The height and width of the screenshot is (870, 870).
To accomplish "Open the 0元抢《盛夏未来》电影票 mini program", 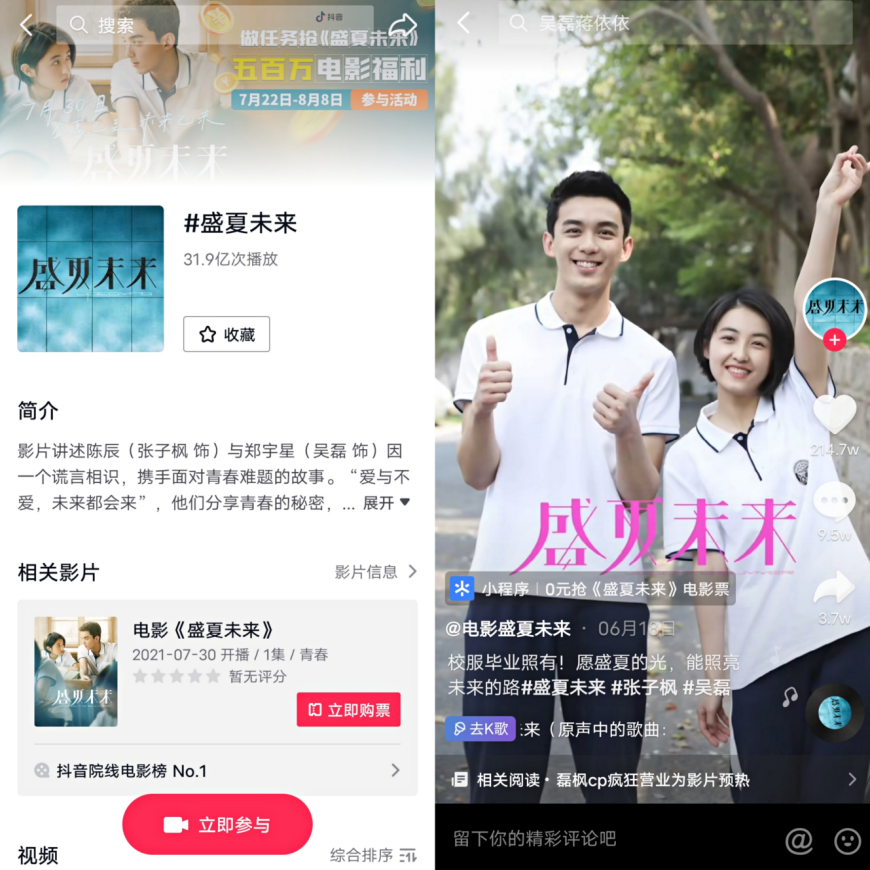I will (x=591, y=589).
